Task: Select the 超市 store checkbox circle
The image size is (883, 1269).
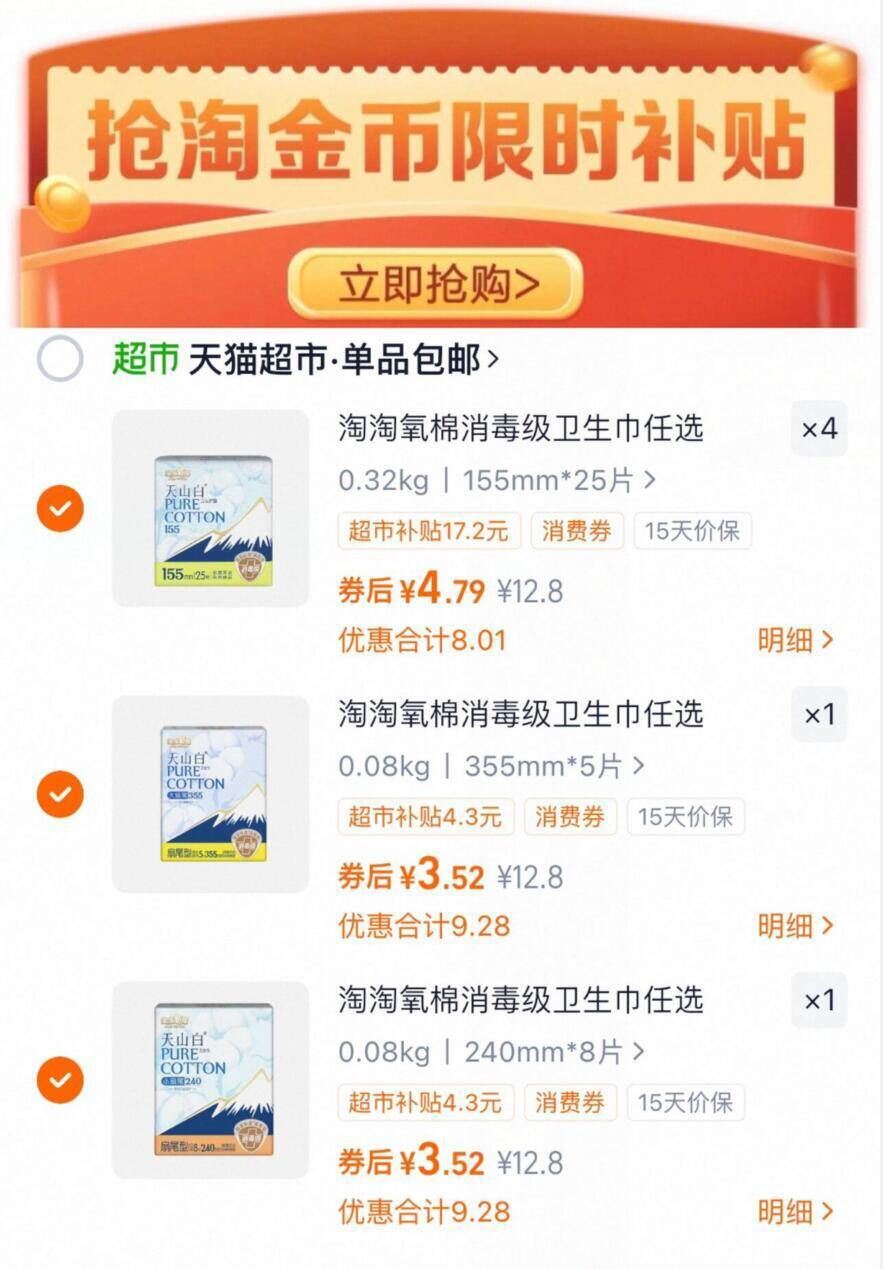Action: pyautogui.click(x=62, y=356)
